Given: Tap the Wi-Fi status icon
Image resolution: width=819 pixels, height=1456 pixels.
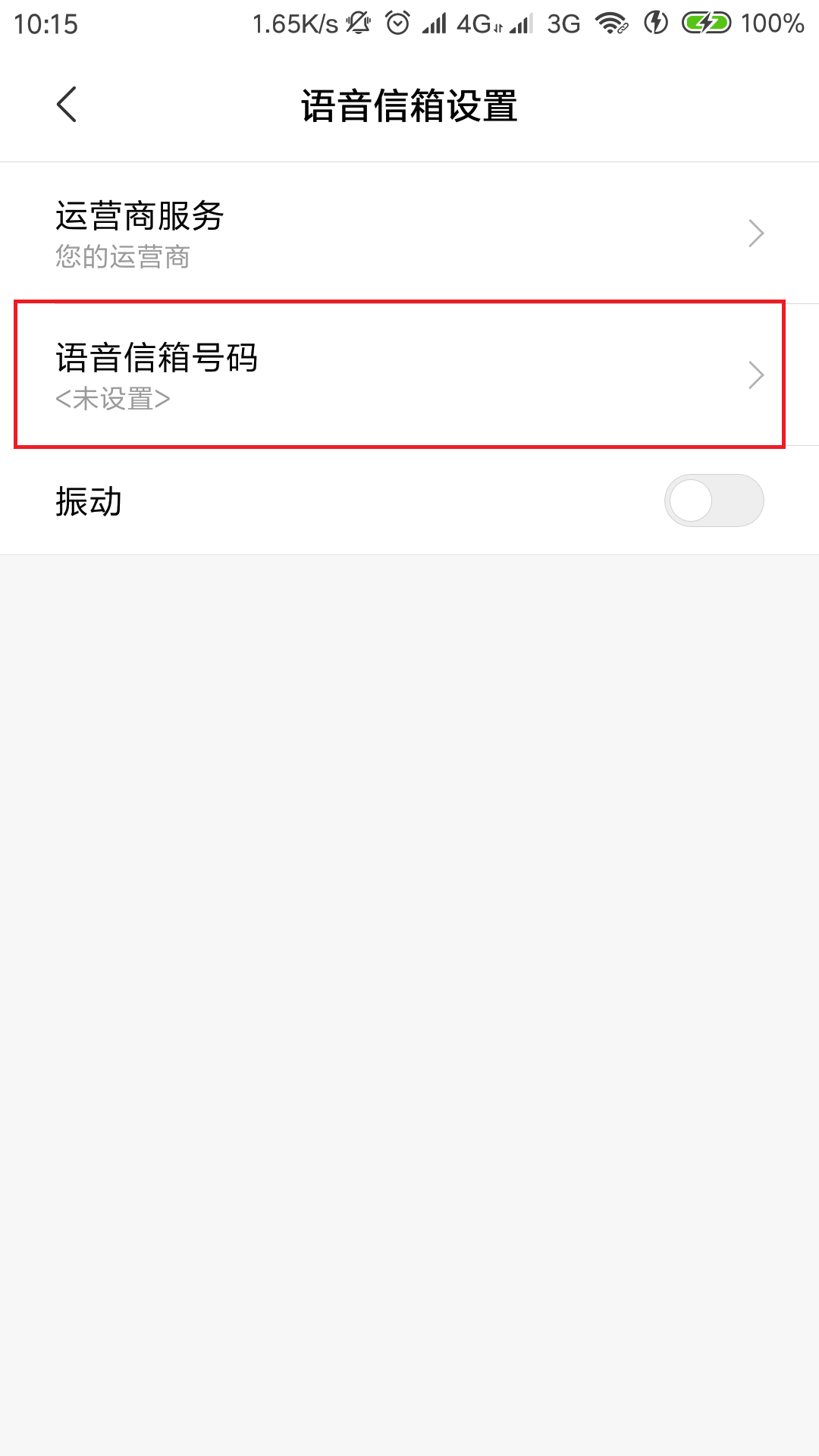Looking at the screenshot, I should click(x=611, y=23).
